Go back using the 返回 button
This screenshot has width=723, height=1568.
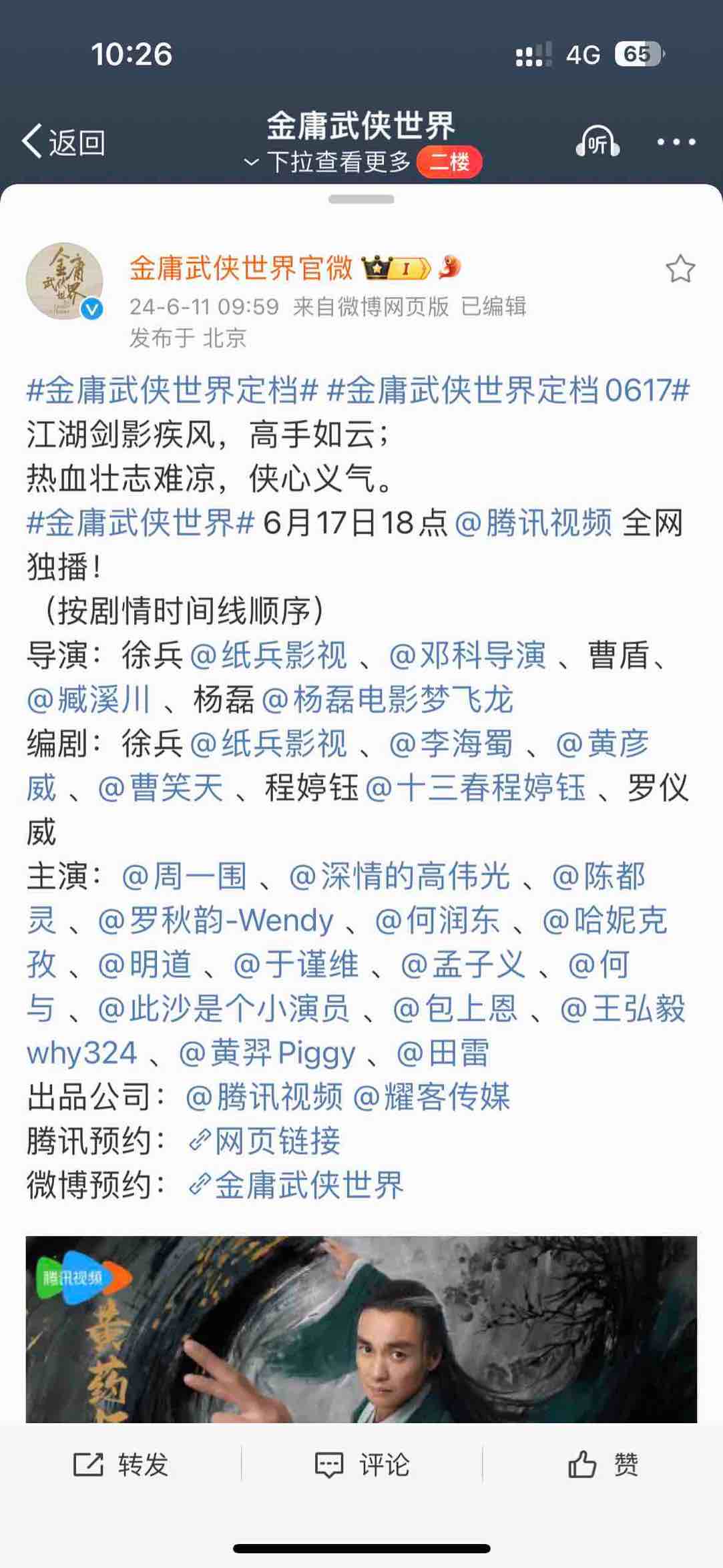(x=63, y=142)
